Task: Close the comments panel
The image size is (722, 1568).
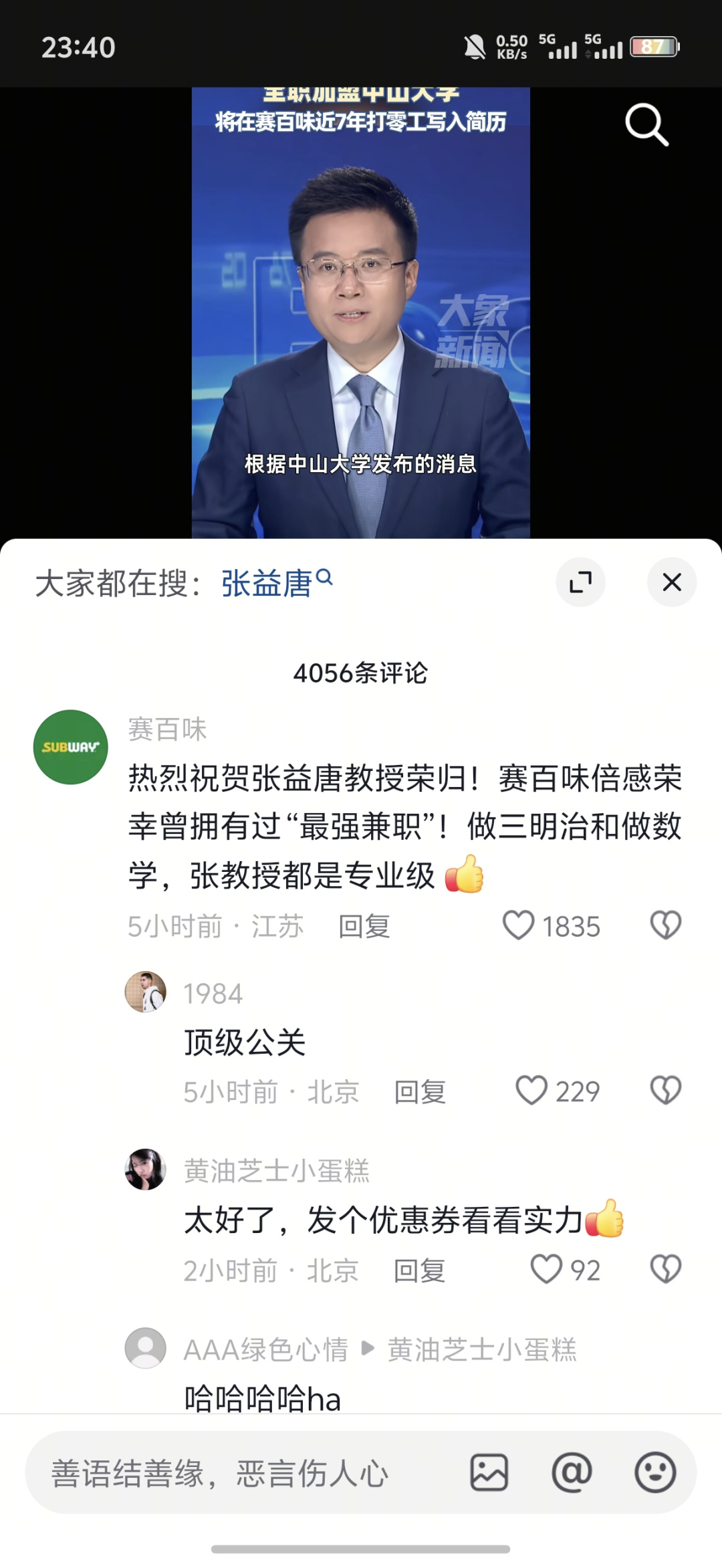Action: (x=671, y=582)
